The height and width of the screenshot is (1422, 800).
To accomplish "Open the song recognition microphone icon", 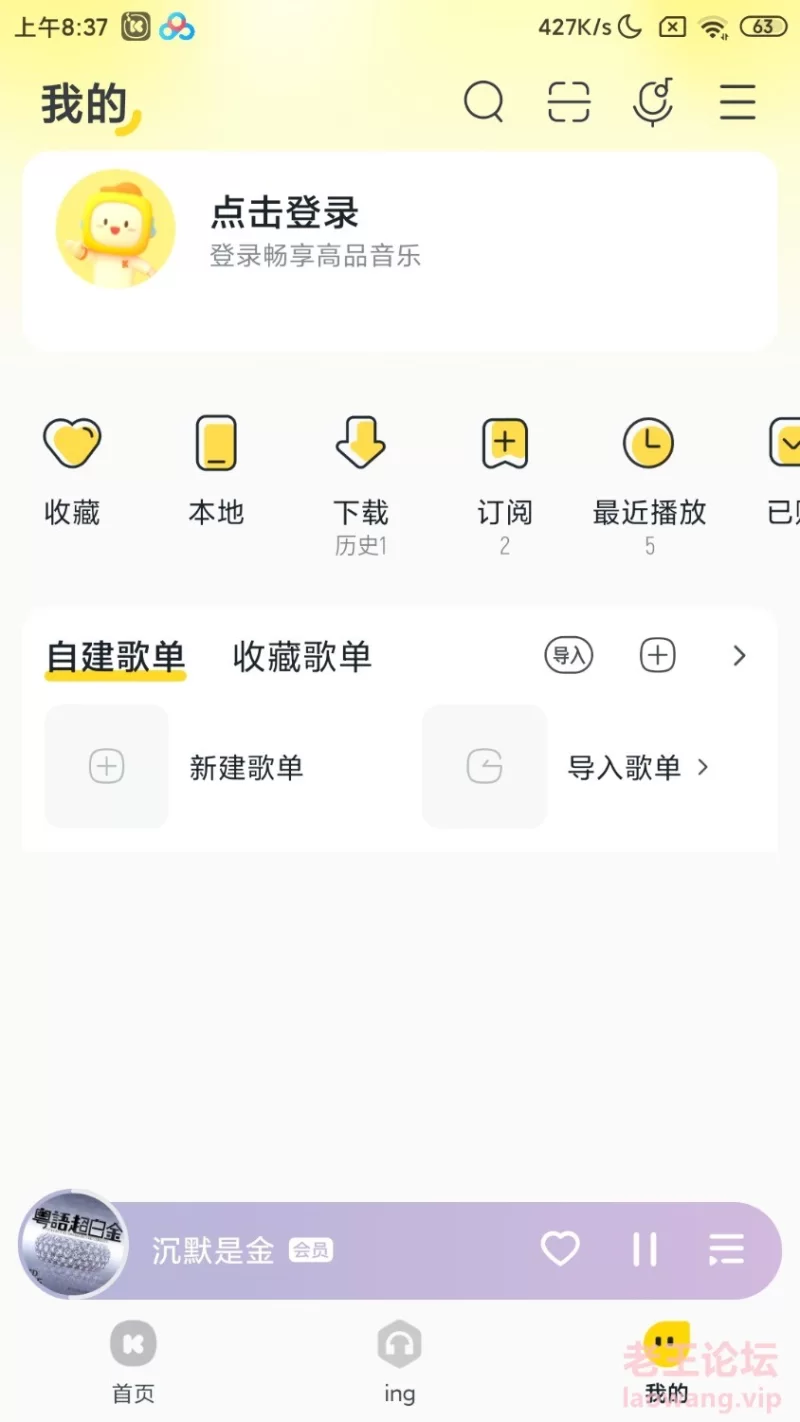I will 653,102.
